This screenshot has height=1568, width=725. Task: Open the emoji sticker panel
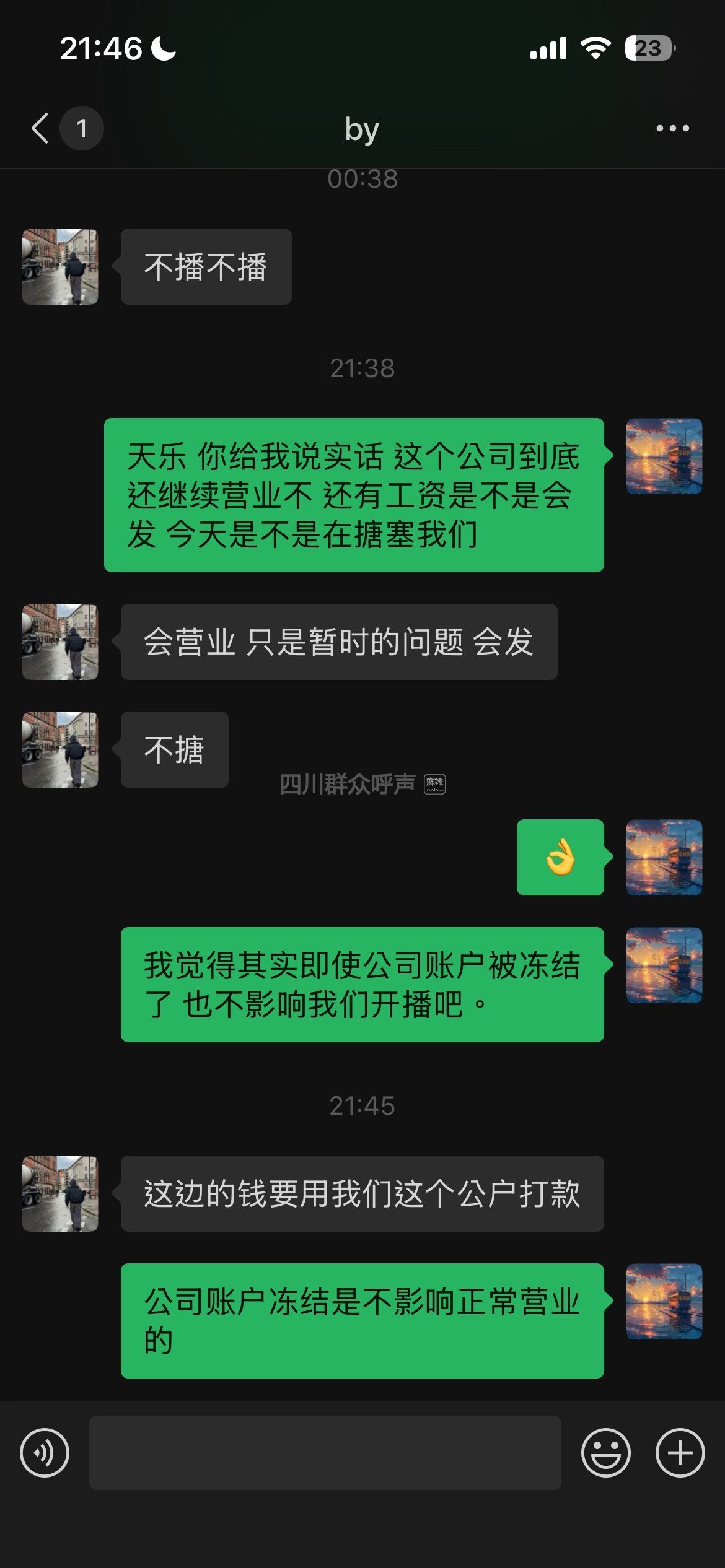coord(605,1453)
